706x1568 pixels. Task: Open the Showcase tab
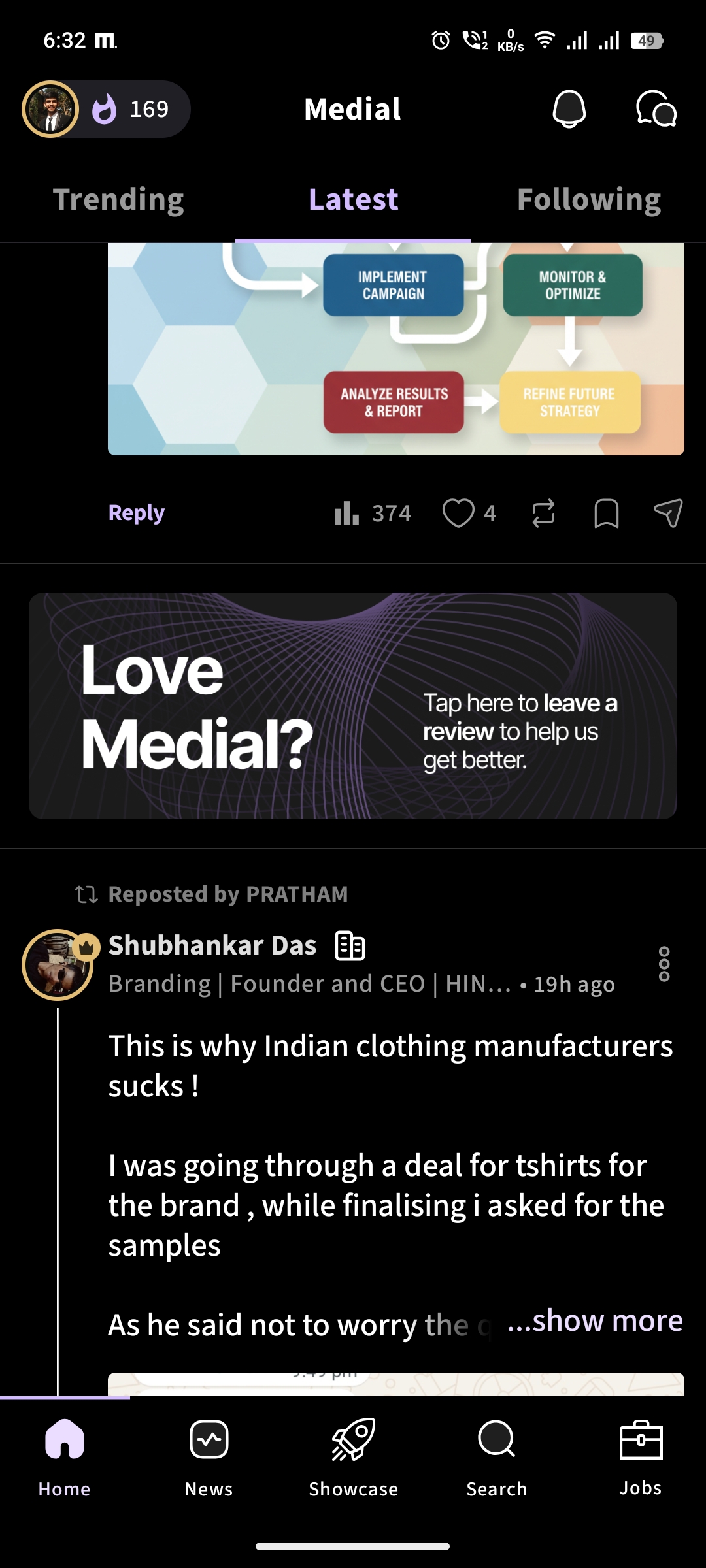pyautogui.click(x=353, y=1457)
